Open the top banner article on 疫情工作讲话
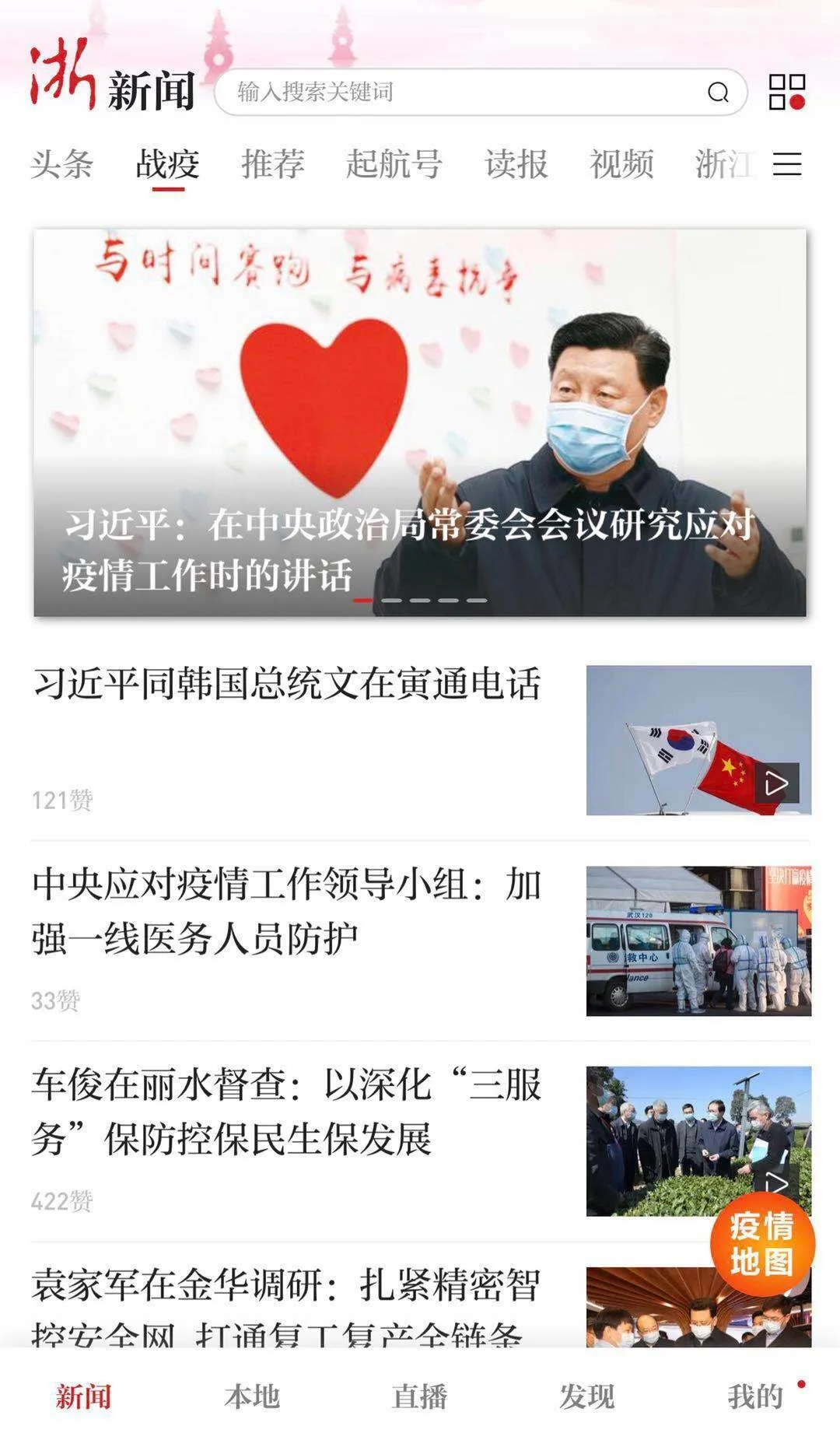This screenshot has height=1447, width=840. tap(420, 422)
